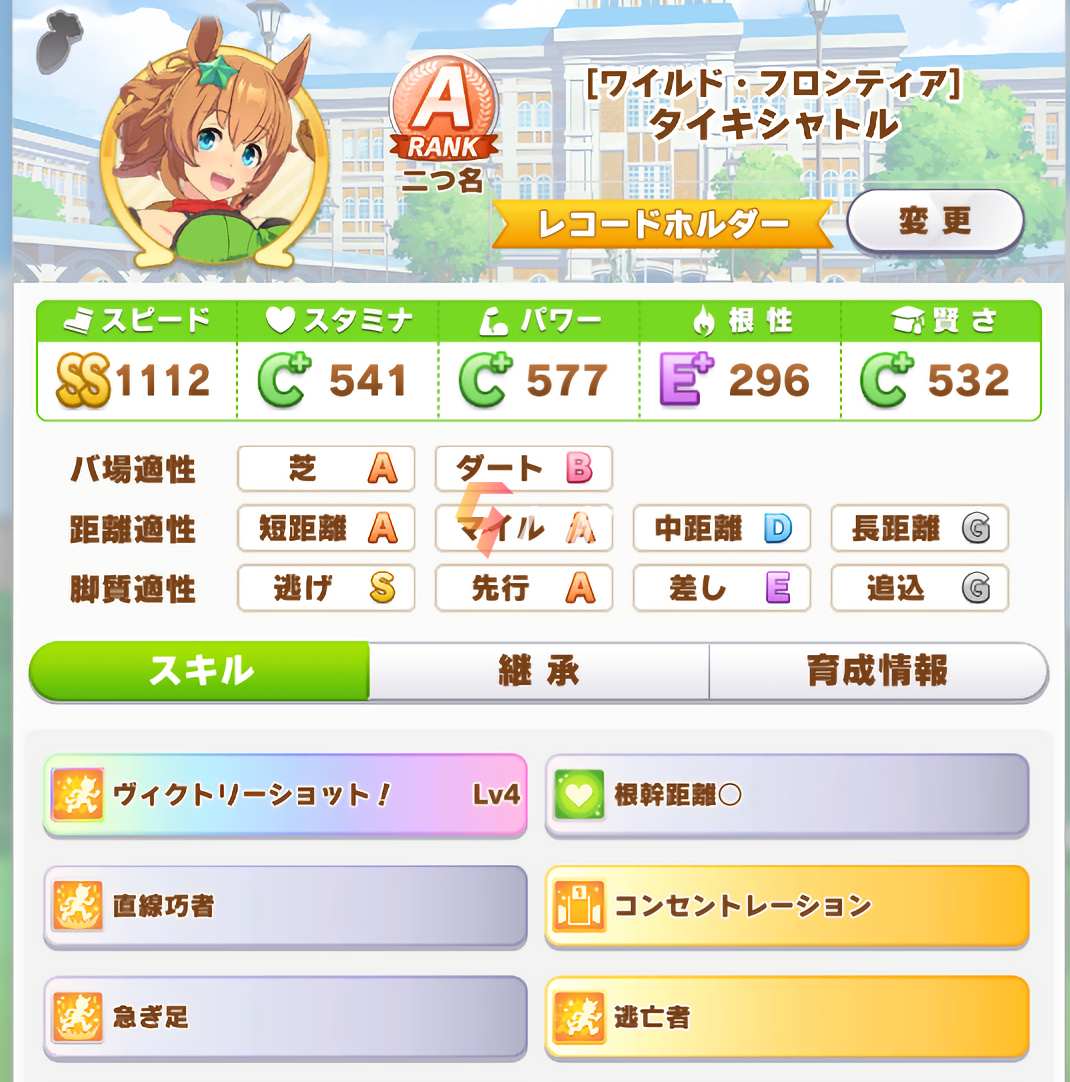The height and width of the screenshot is (1082, 1070).
Task: Open the 根幹距離○ skill details
Action: (x=787, y=795)
